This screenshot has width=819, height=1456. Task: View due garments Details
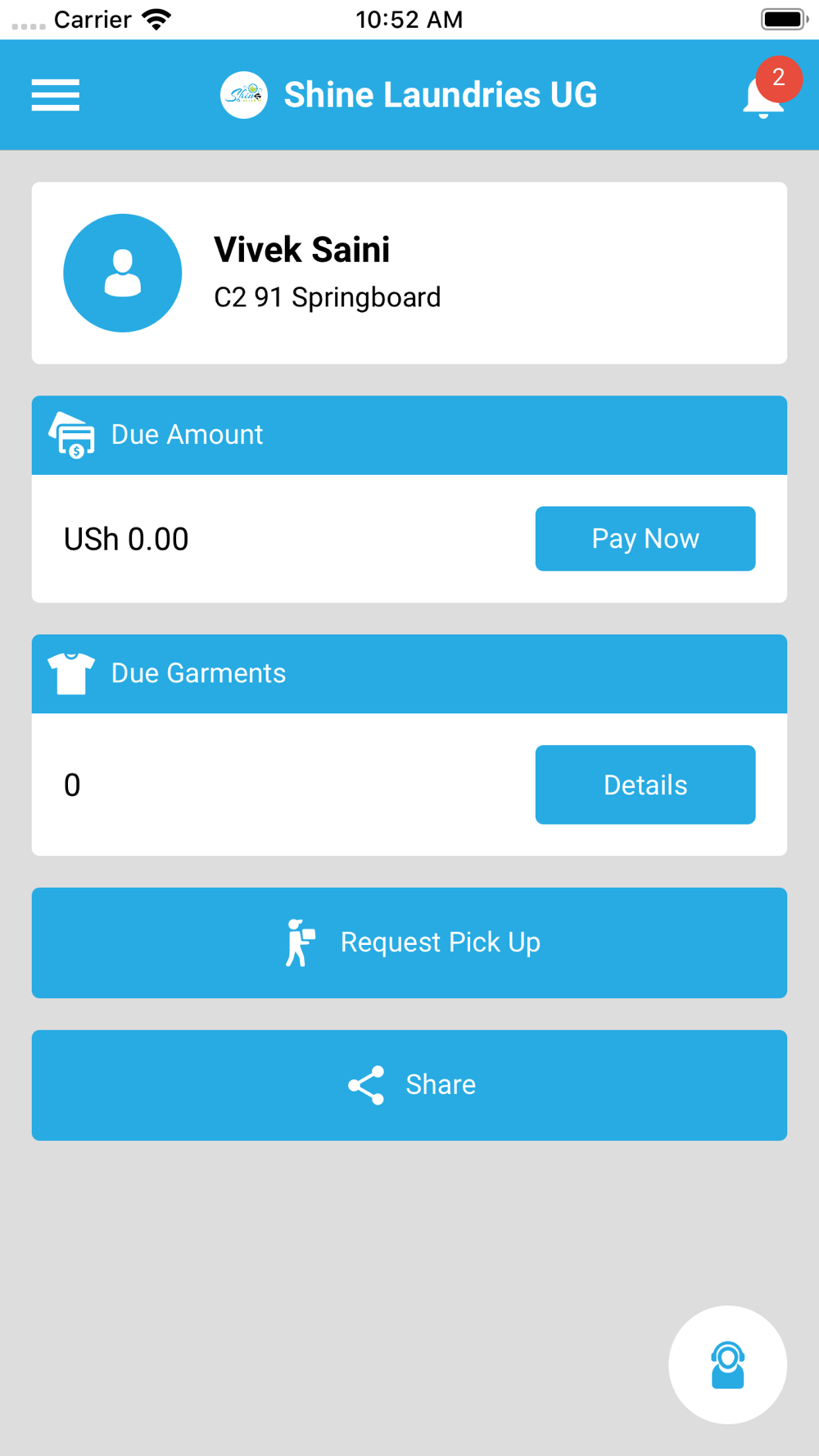(645, 785)
